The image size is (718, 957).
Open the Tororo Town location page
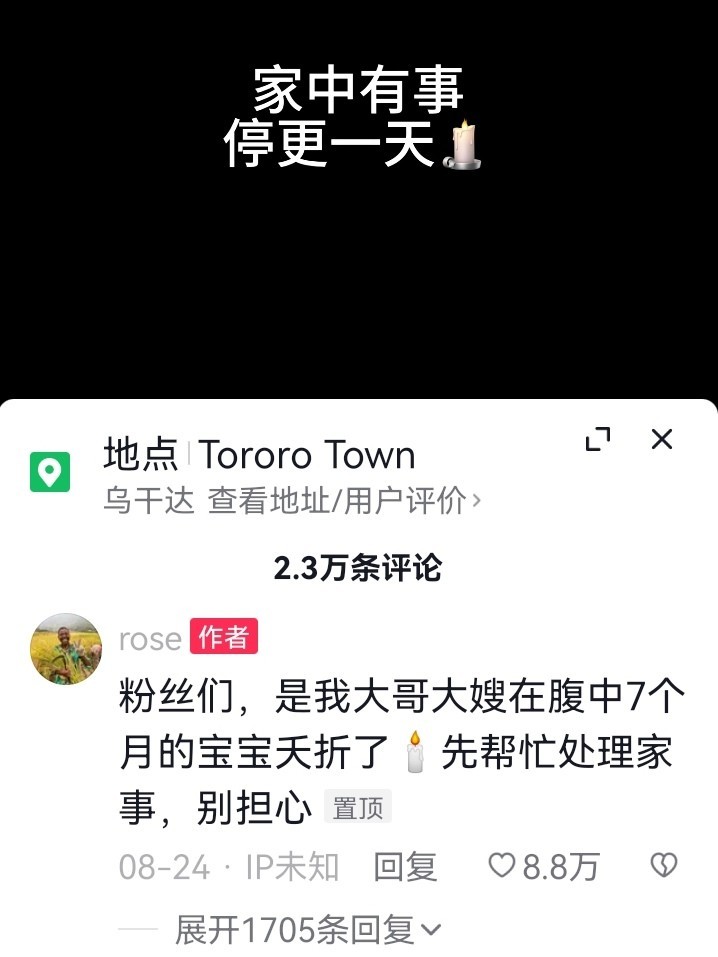[306, 455]
